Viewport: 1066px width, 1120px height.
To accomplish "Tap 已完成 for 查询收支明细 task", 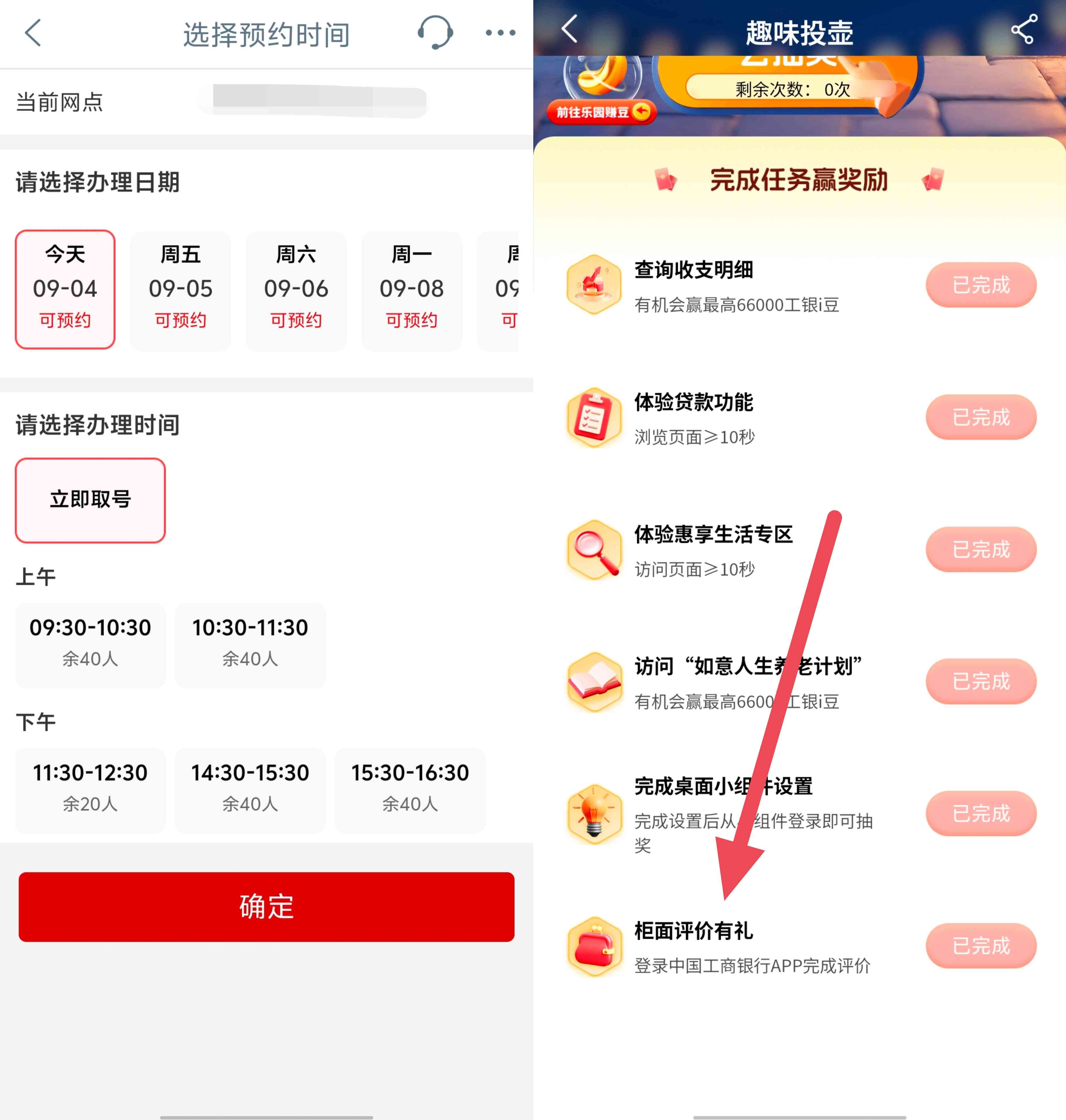I will [981, 285].
